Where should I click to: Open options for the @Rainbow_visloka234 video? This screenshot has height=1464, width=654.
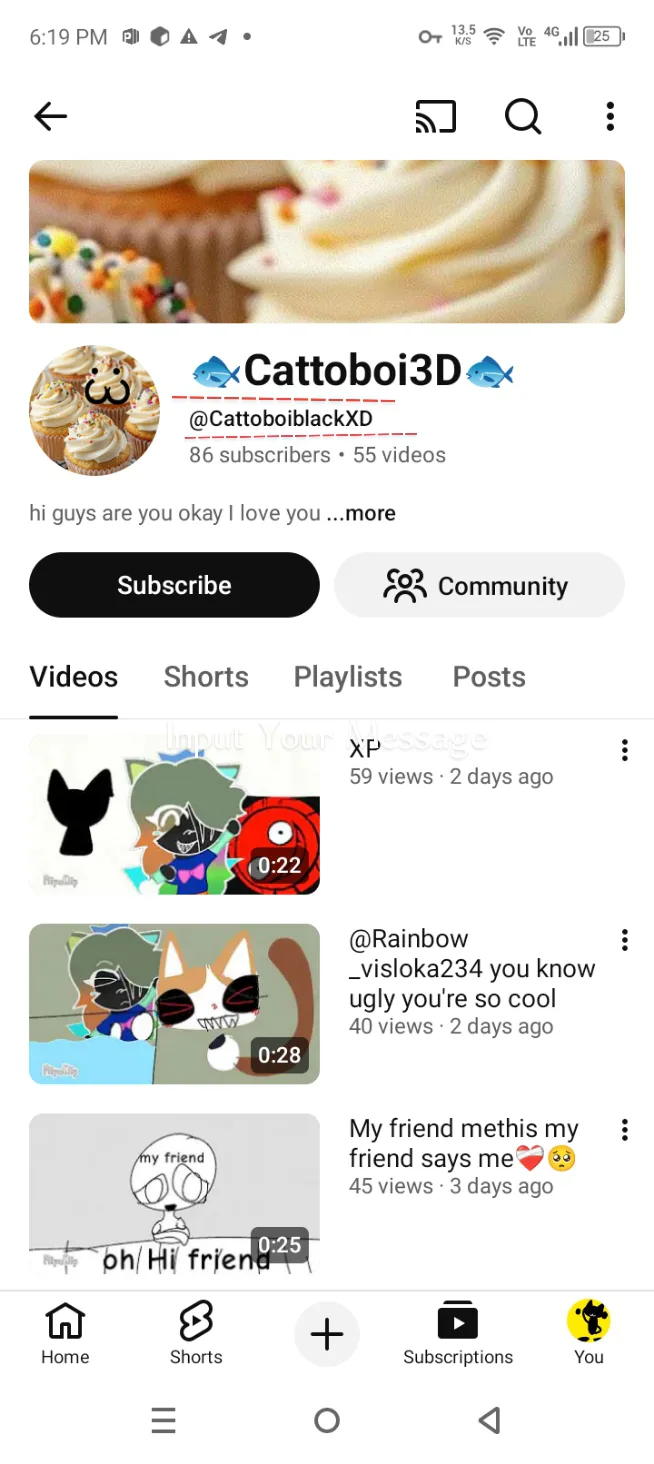(625, 940)
